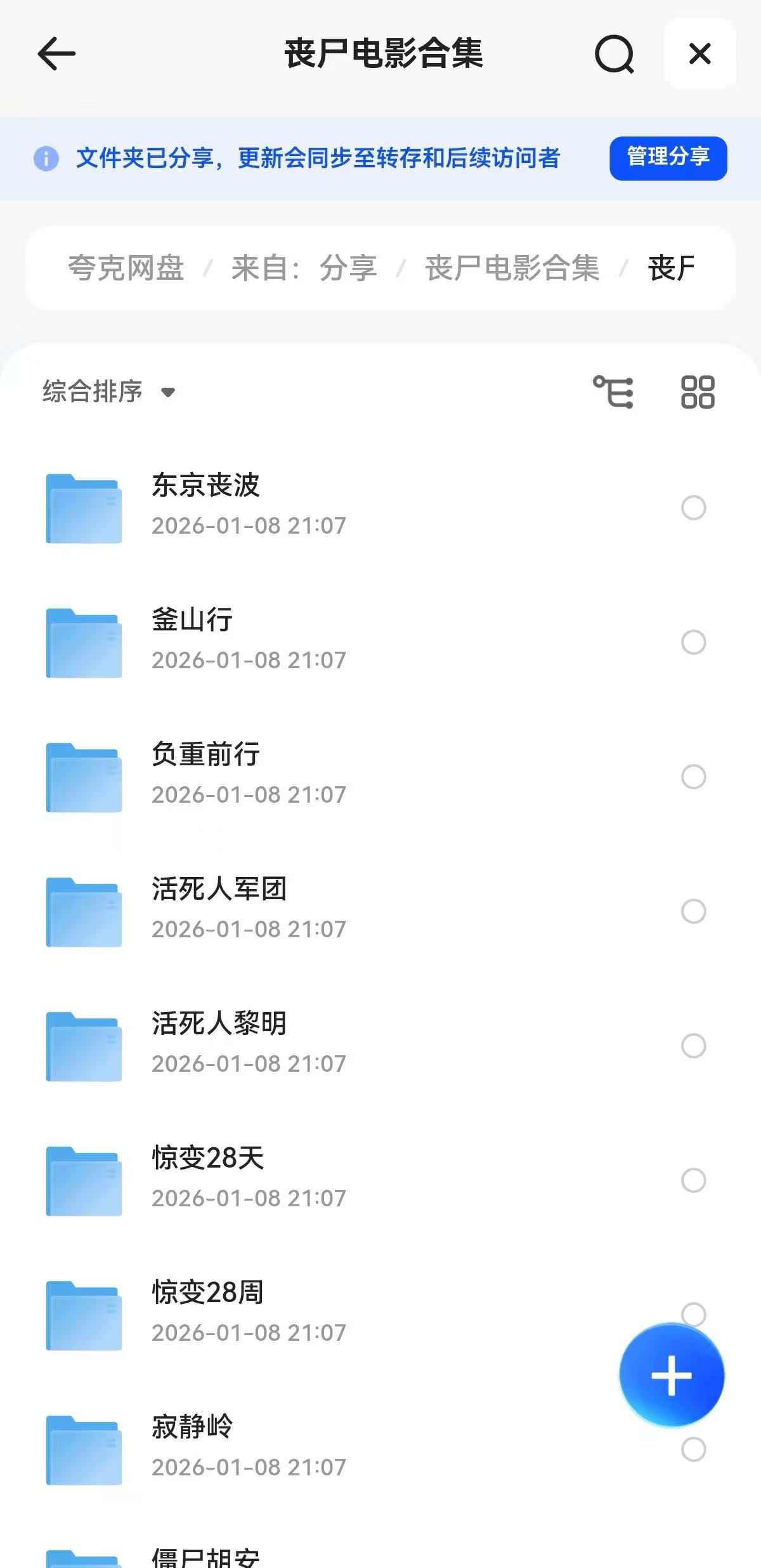Open the 惊变28周 folder
Image resolution: width=761 pixels, height=1568 pixels.
[209, 1291]
